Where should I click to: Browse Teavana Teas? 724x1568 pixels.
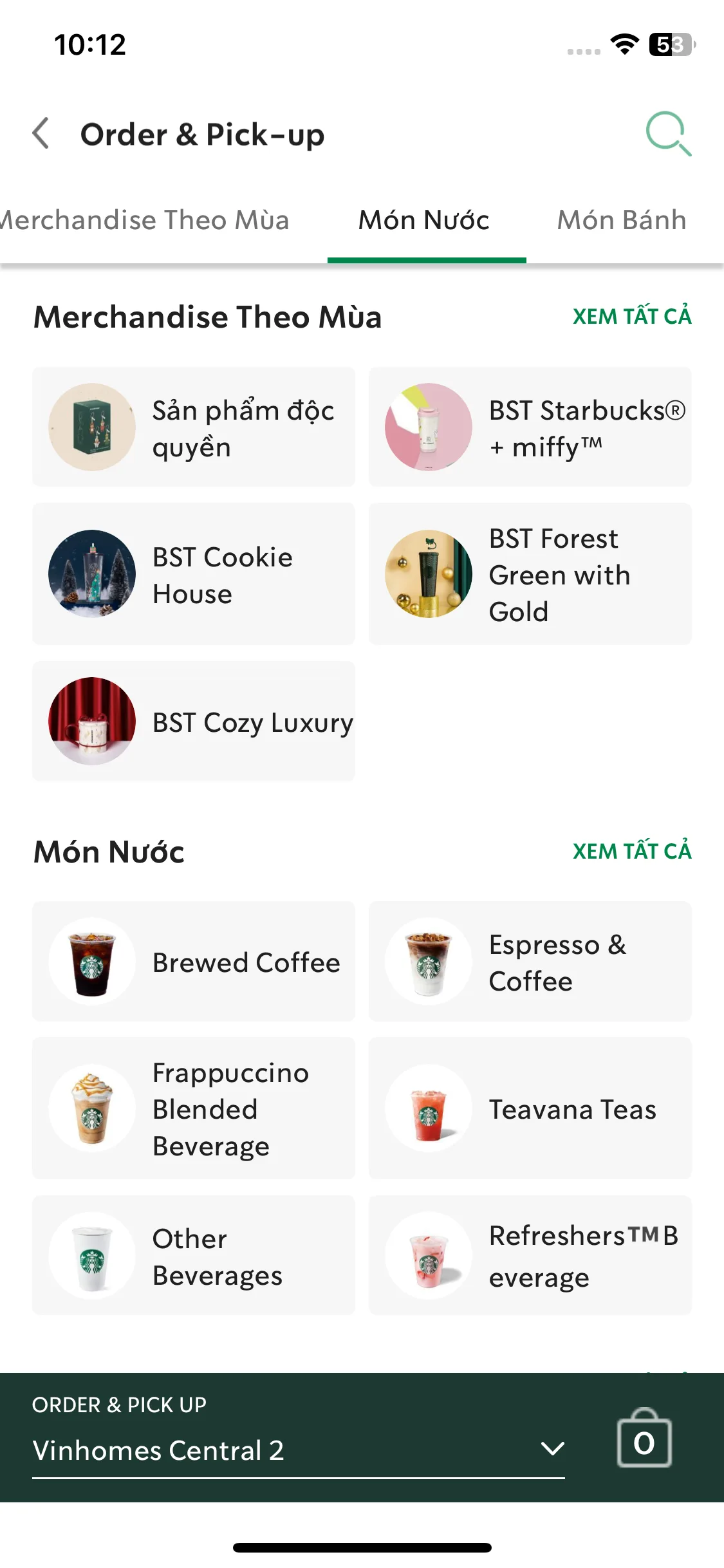point(530,1108)
